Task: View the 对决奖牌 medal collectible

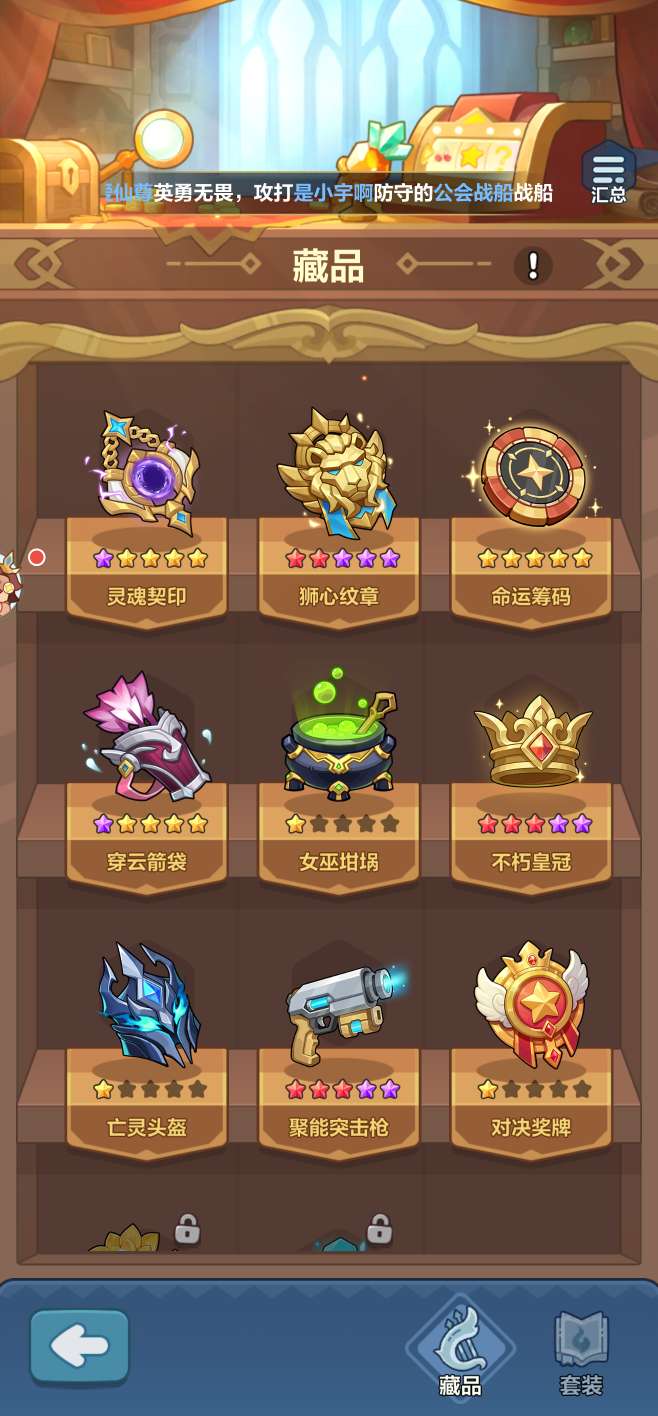Action: (x=531, y=1050)
